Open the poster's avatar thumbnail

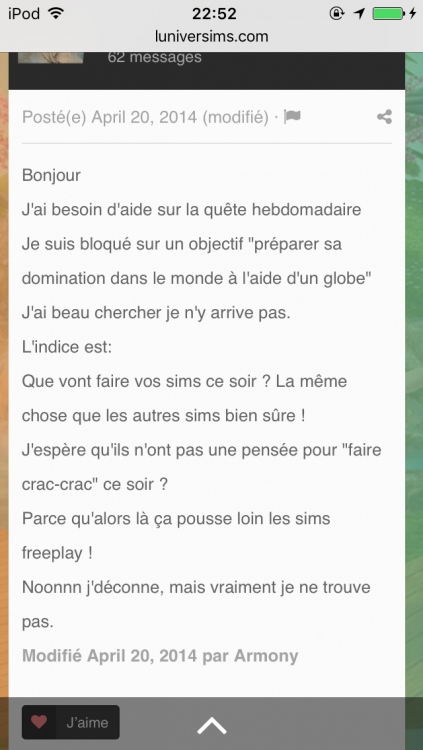point(51,58)
